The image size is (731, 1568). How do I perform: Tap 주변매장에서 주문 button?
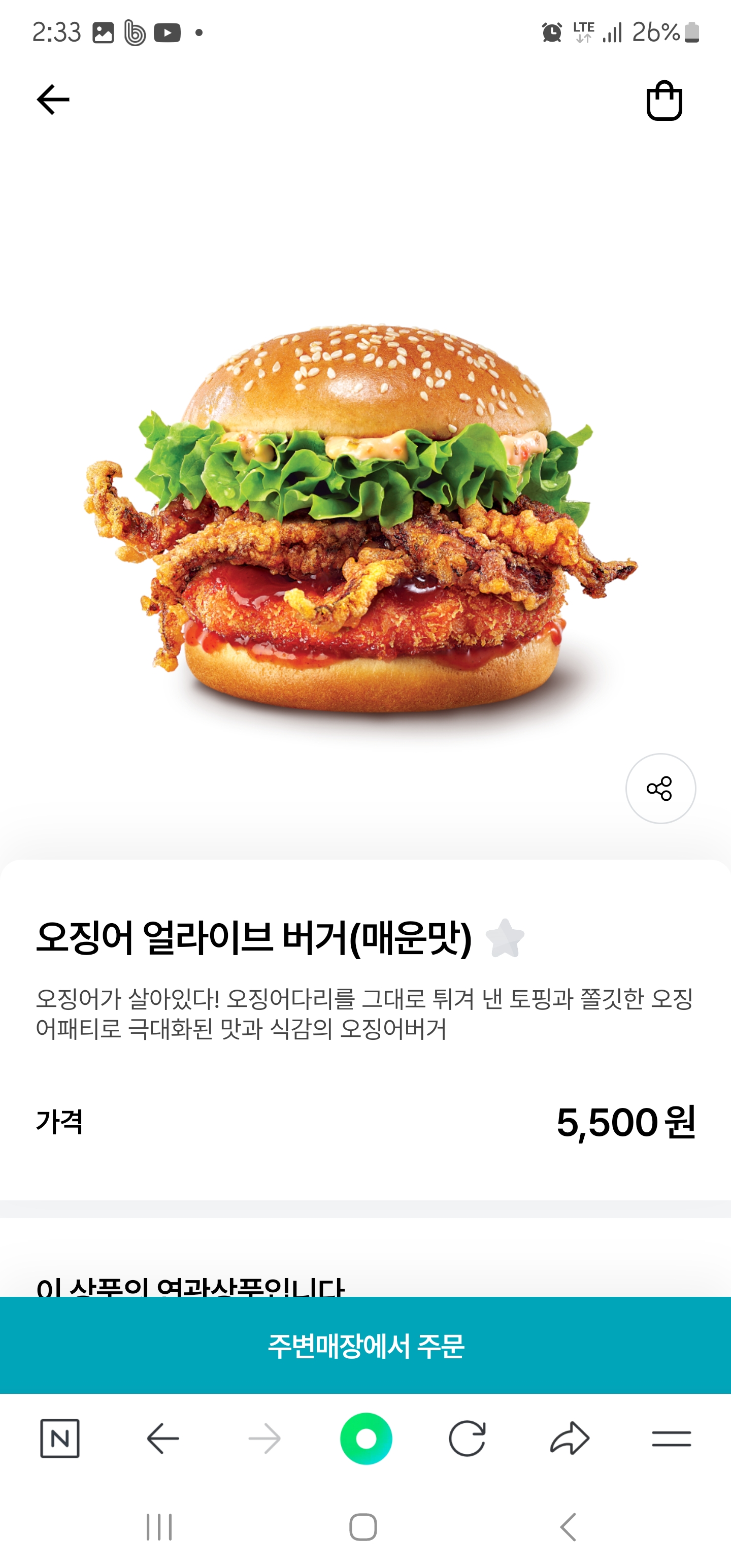365,1346
